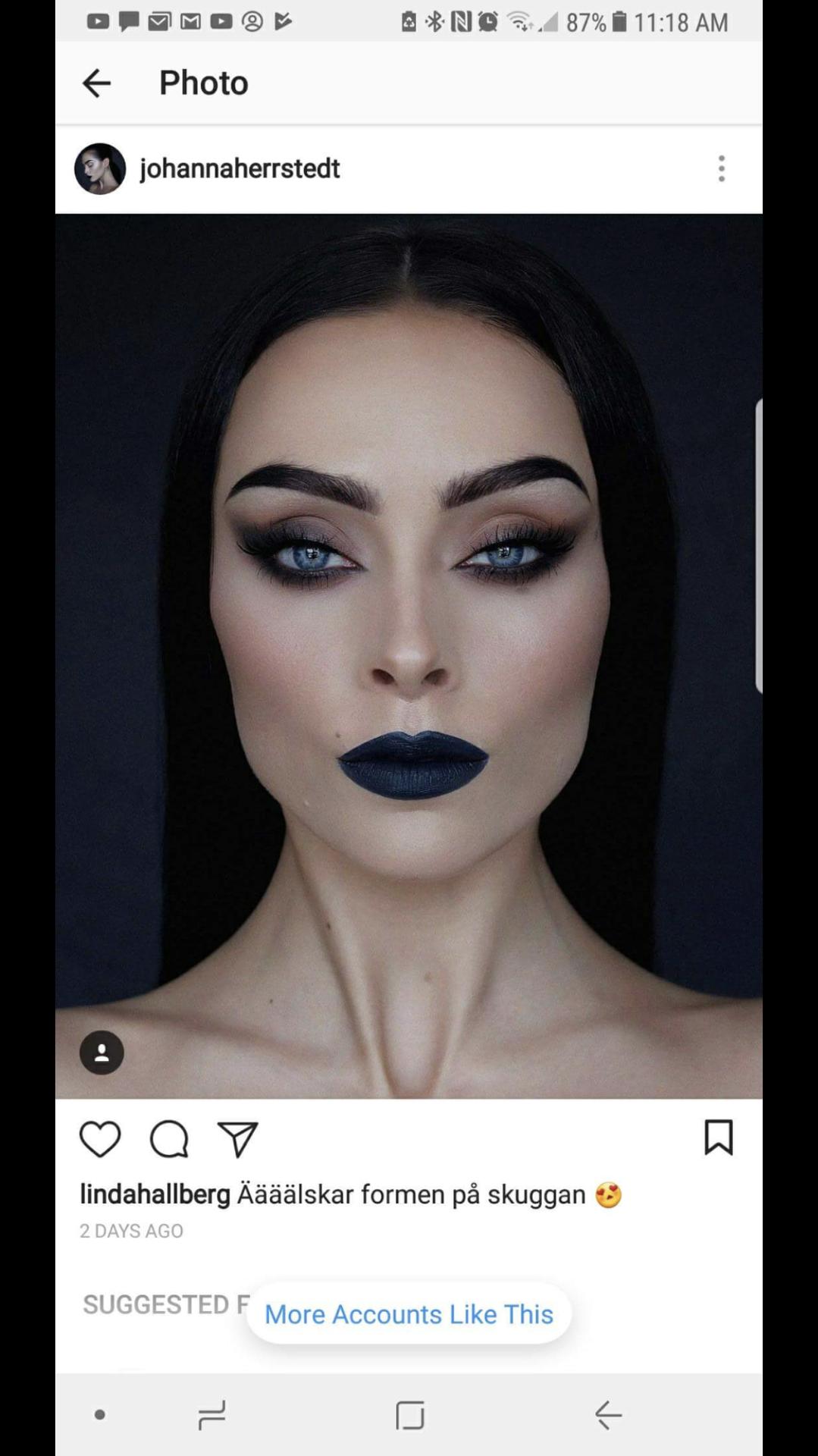This screenshot has width=818, height=1456.
Task: Open the johannaherrstedt username link
Action: click(240, 168)
